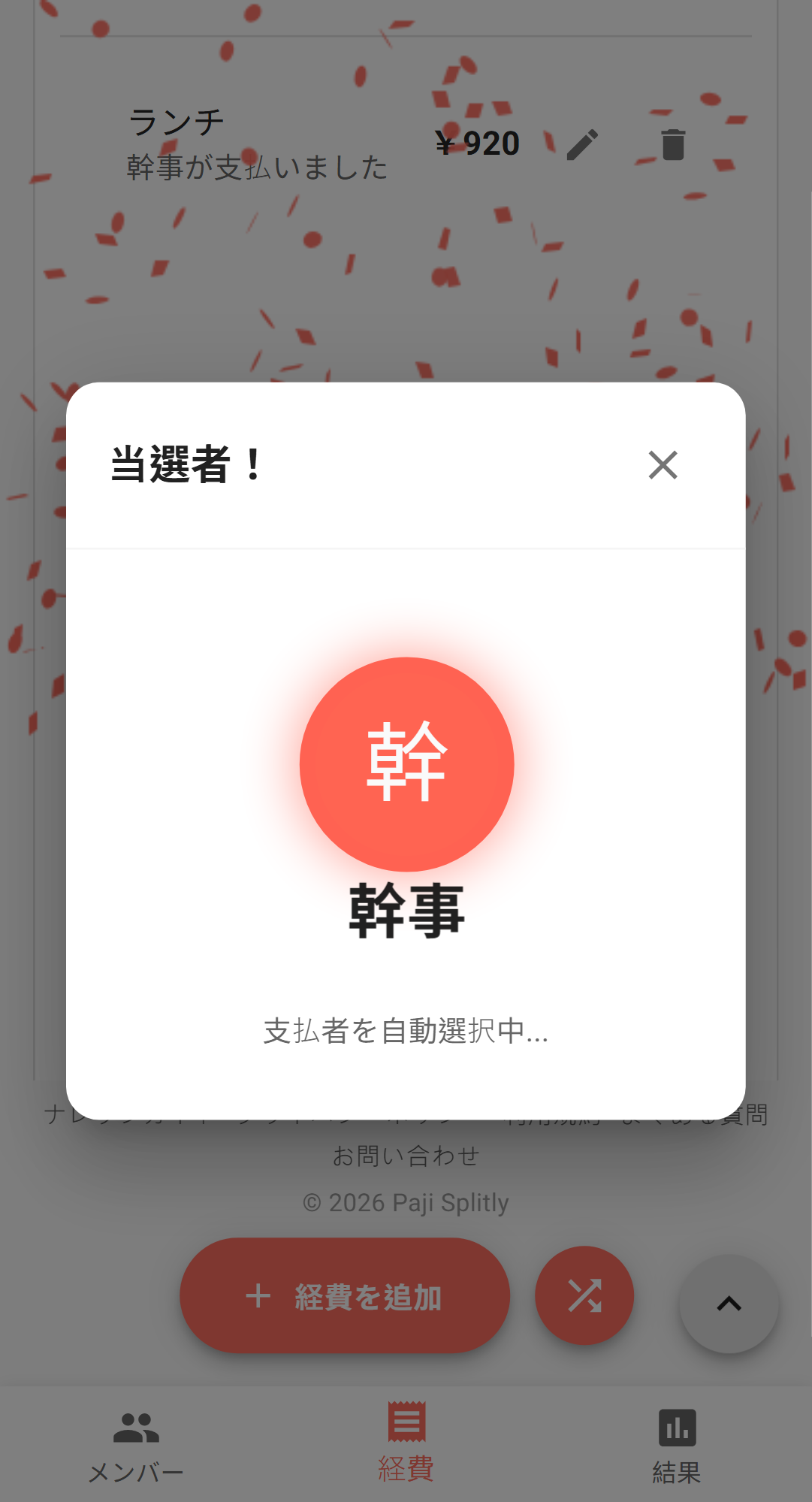Close the 当選者 winner dialog

coord(663,465)
